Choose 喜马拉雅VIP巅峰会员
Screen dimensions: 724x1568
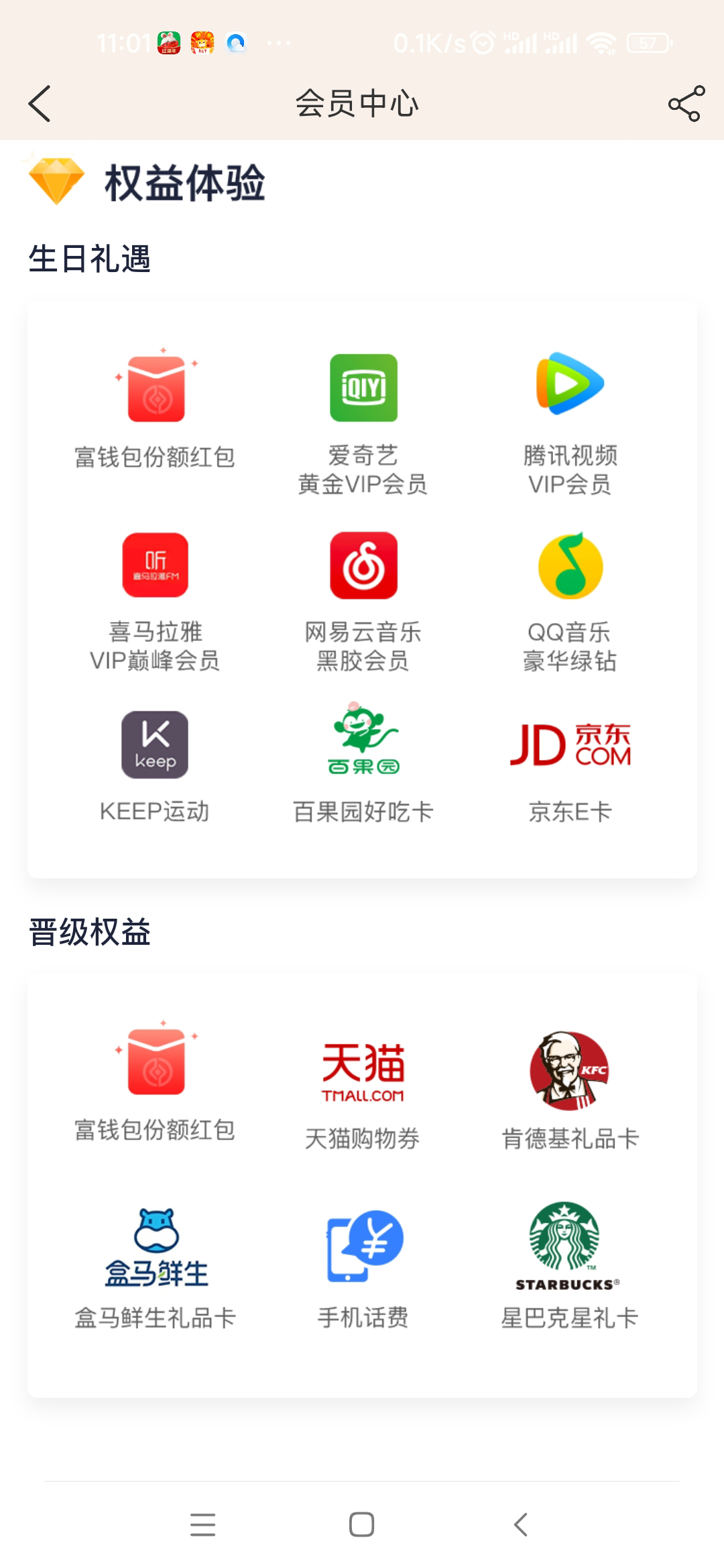coord(155,600)
